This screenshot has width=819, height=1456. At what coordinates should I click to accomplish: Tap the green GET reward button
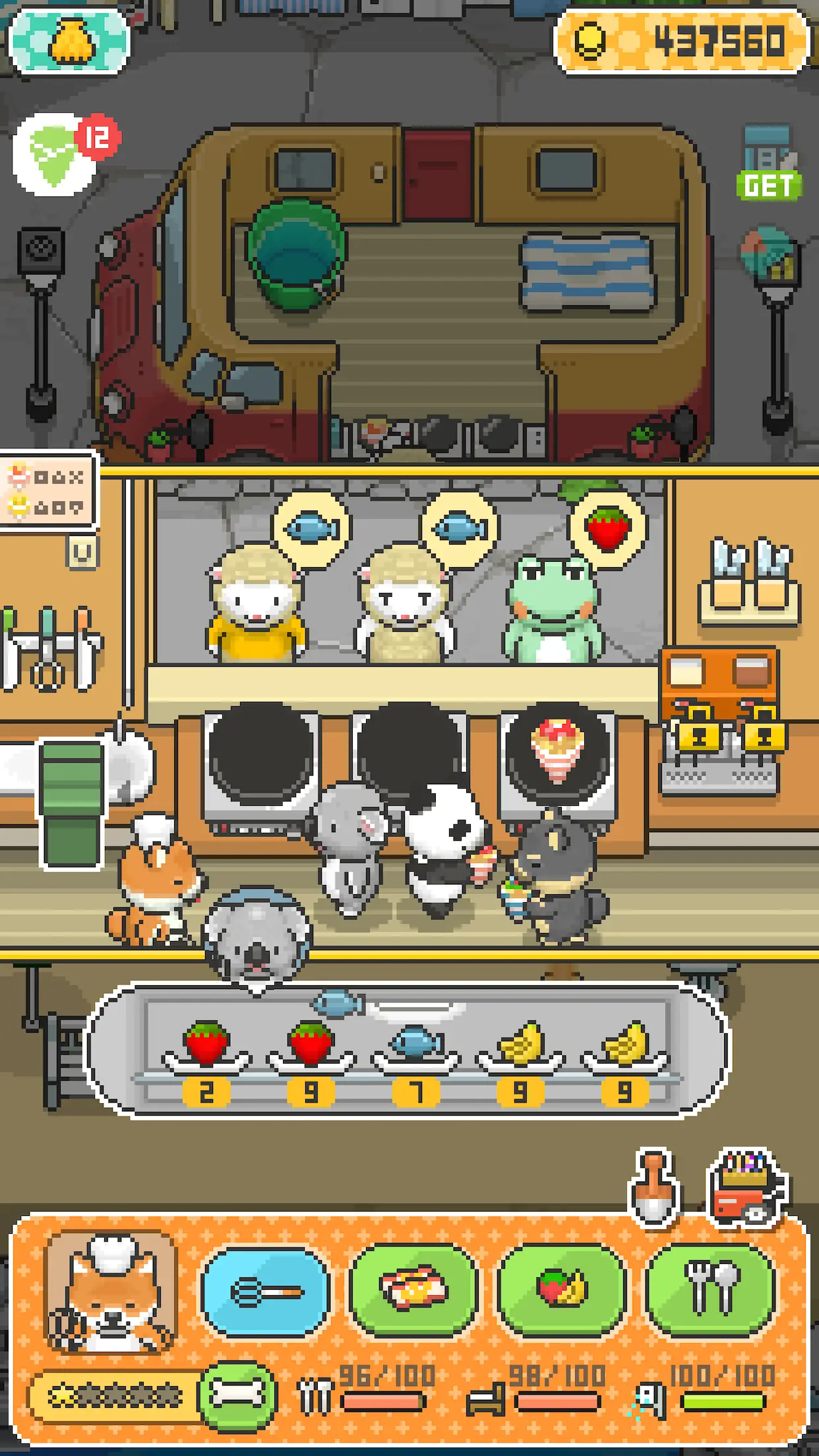pyautogui.click(x=768, y=185)
